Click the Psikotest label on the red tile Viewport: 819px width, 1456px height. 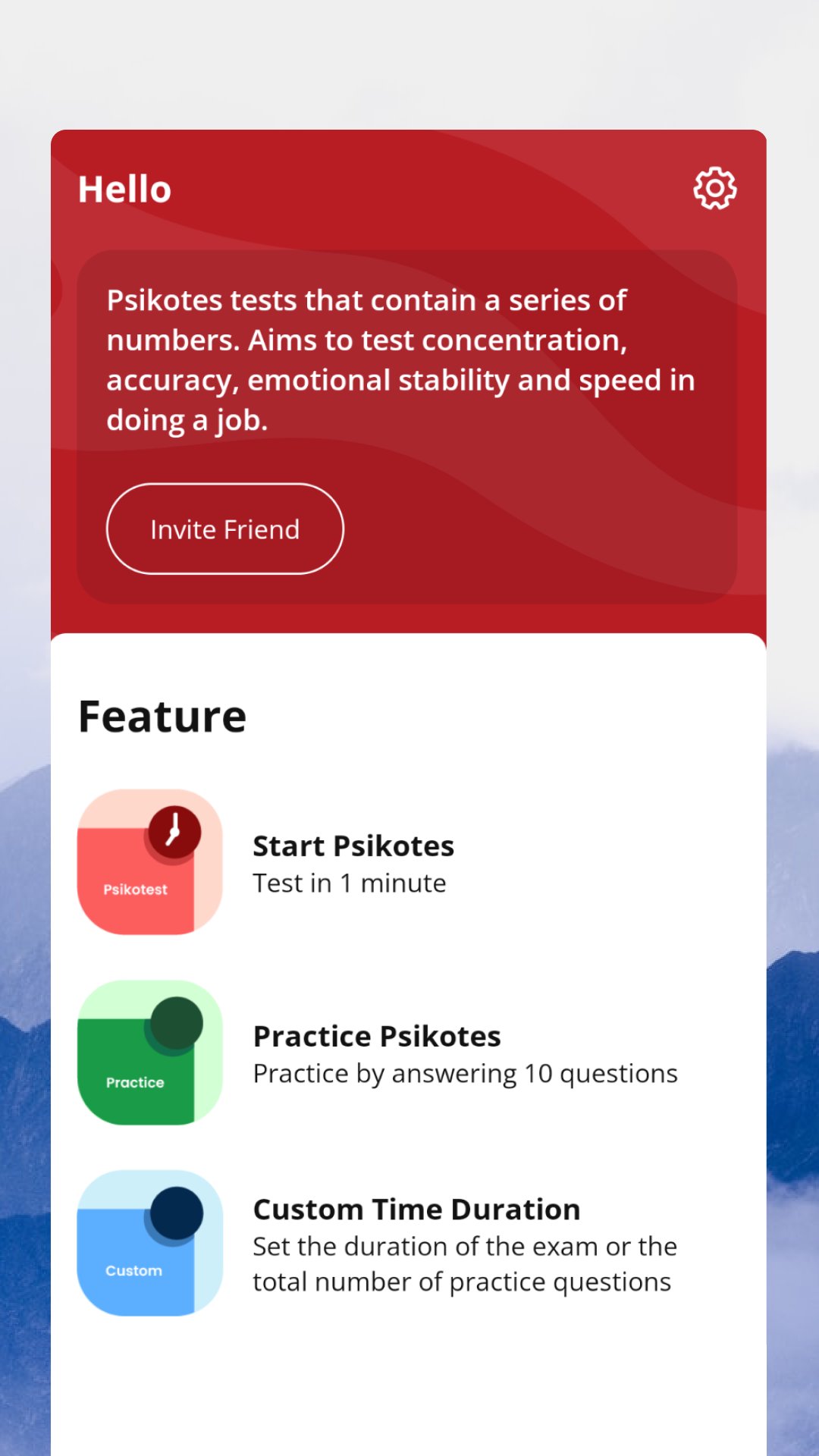click(135, 890)
